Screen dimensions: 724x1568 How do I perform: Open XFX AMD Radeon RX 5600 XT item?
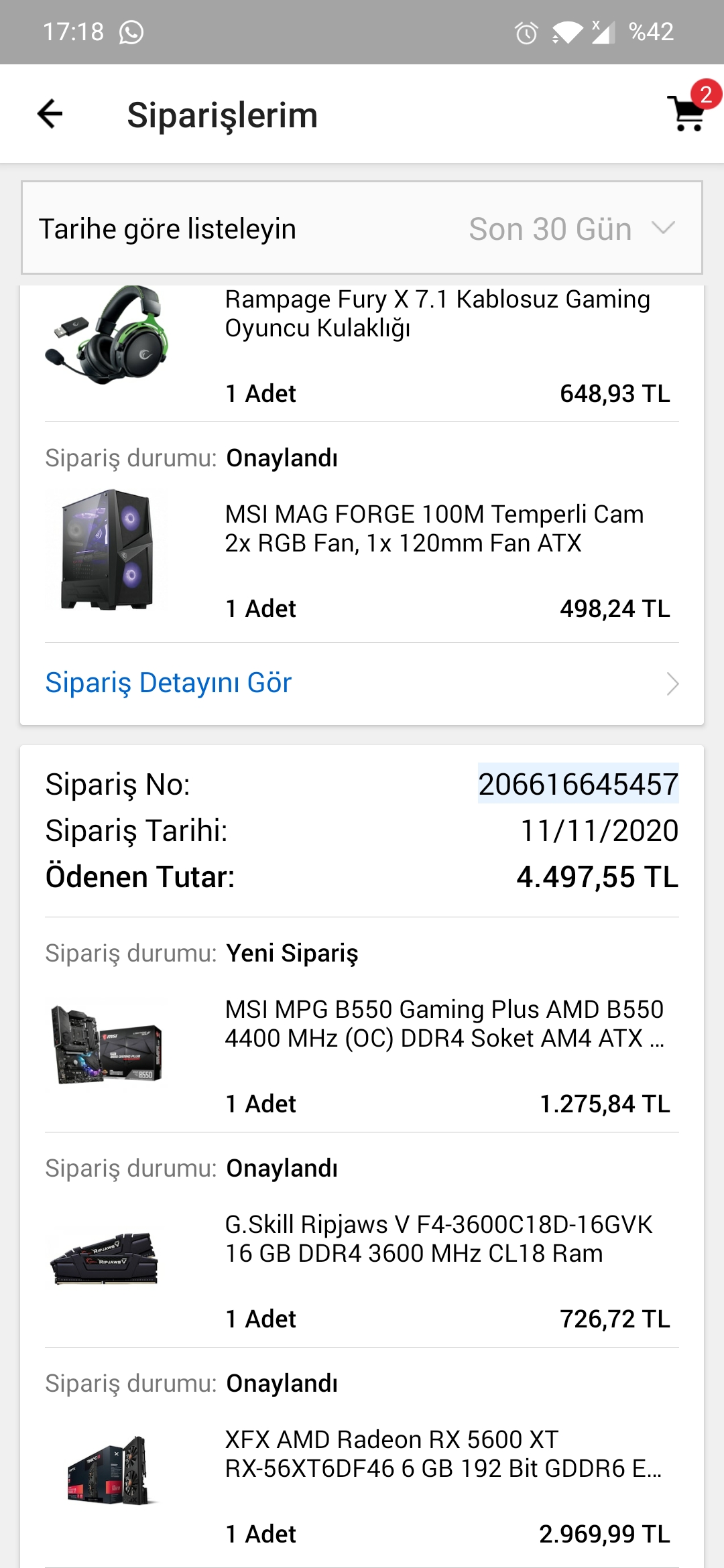pyautogui.click(x=442, y=1454)
